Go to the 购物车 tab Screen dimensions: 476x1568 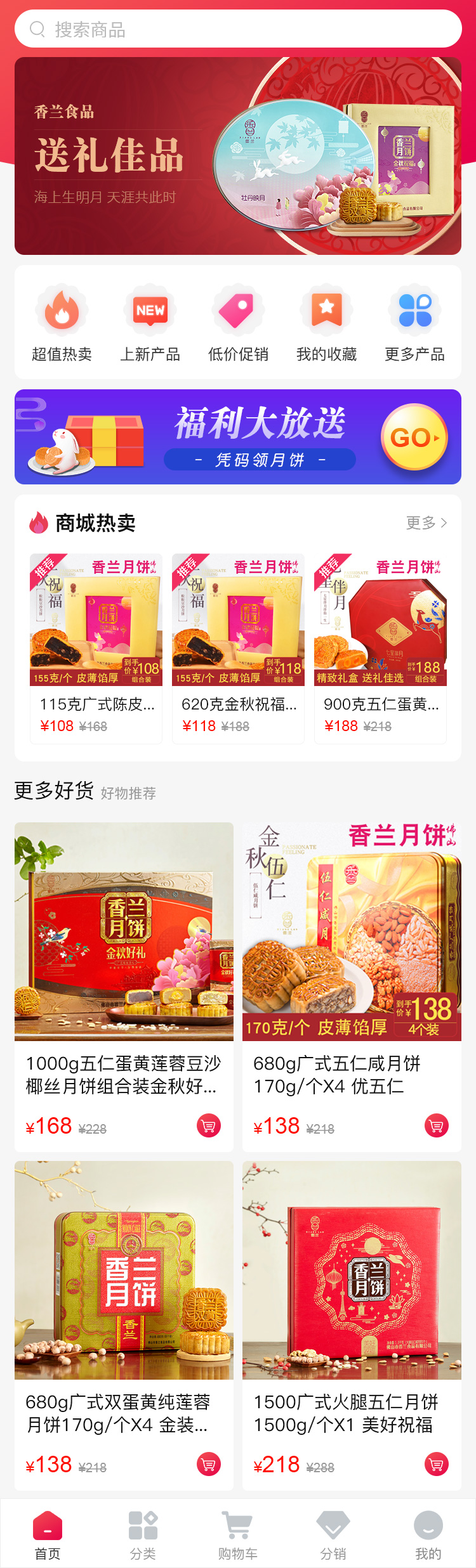coord(238,1533)
